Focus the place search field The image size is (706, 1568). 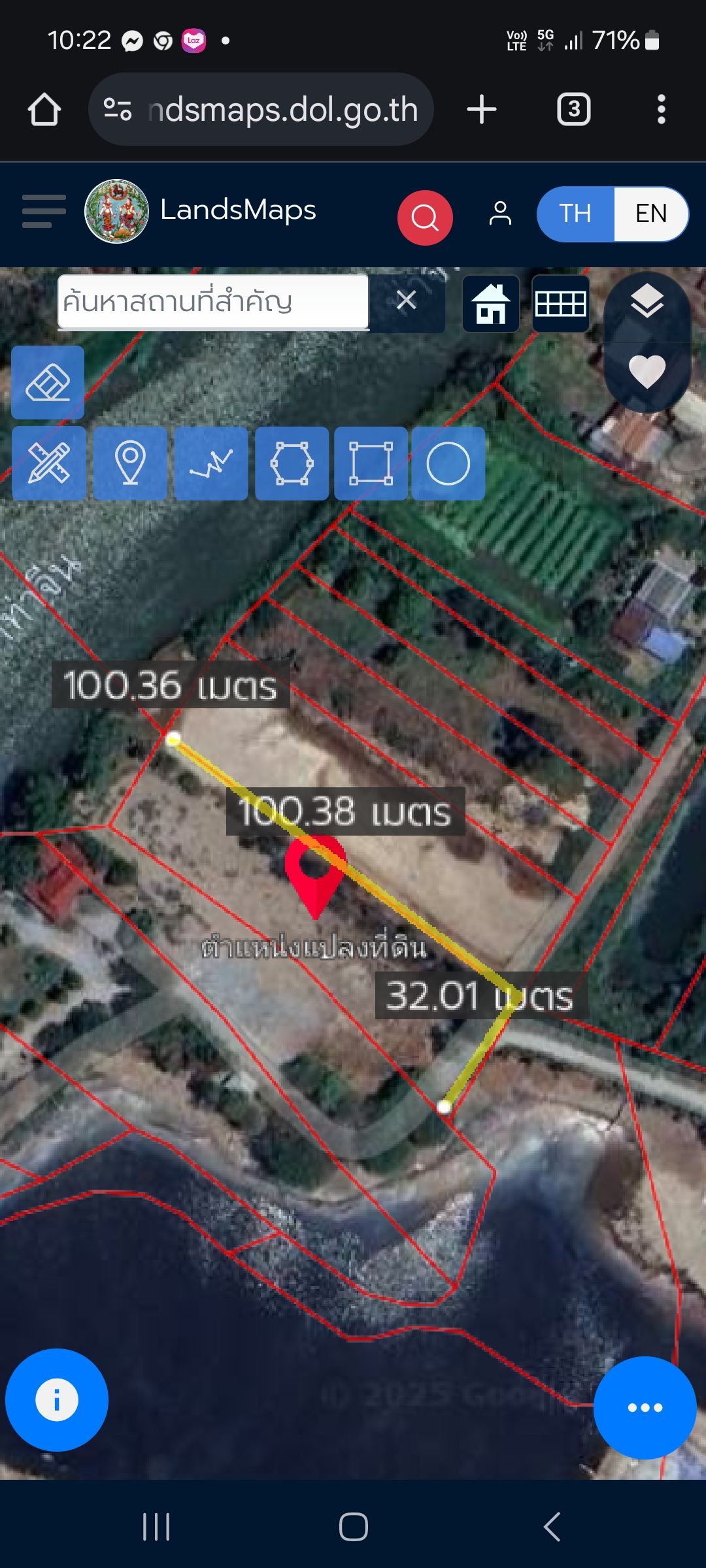(x=213, y=302)
